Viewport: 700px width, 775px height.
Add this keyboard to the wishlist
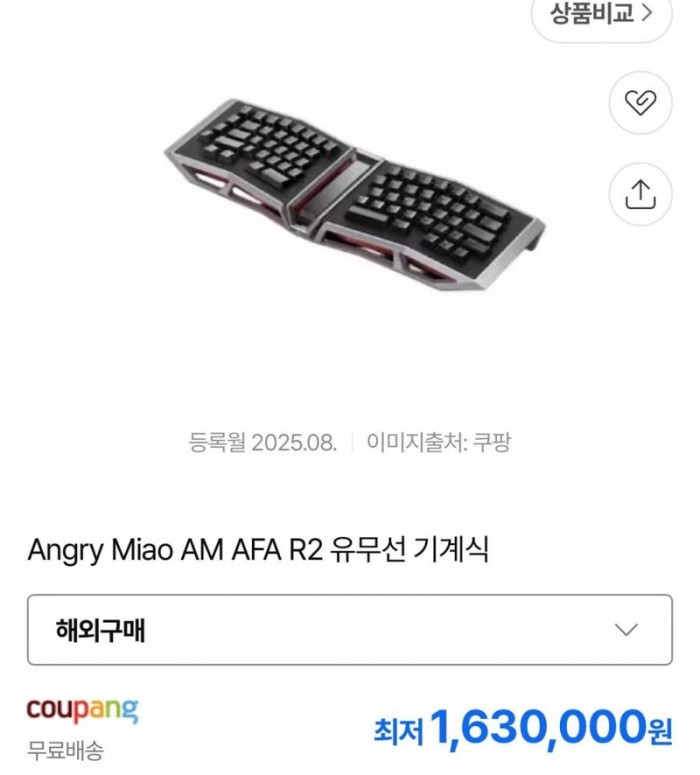(x=640, y=103)
